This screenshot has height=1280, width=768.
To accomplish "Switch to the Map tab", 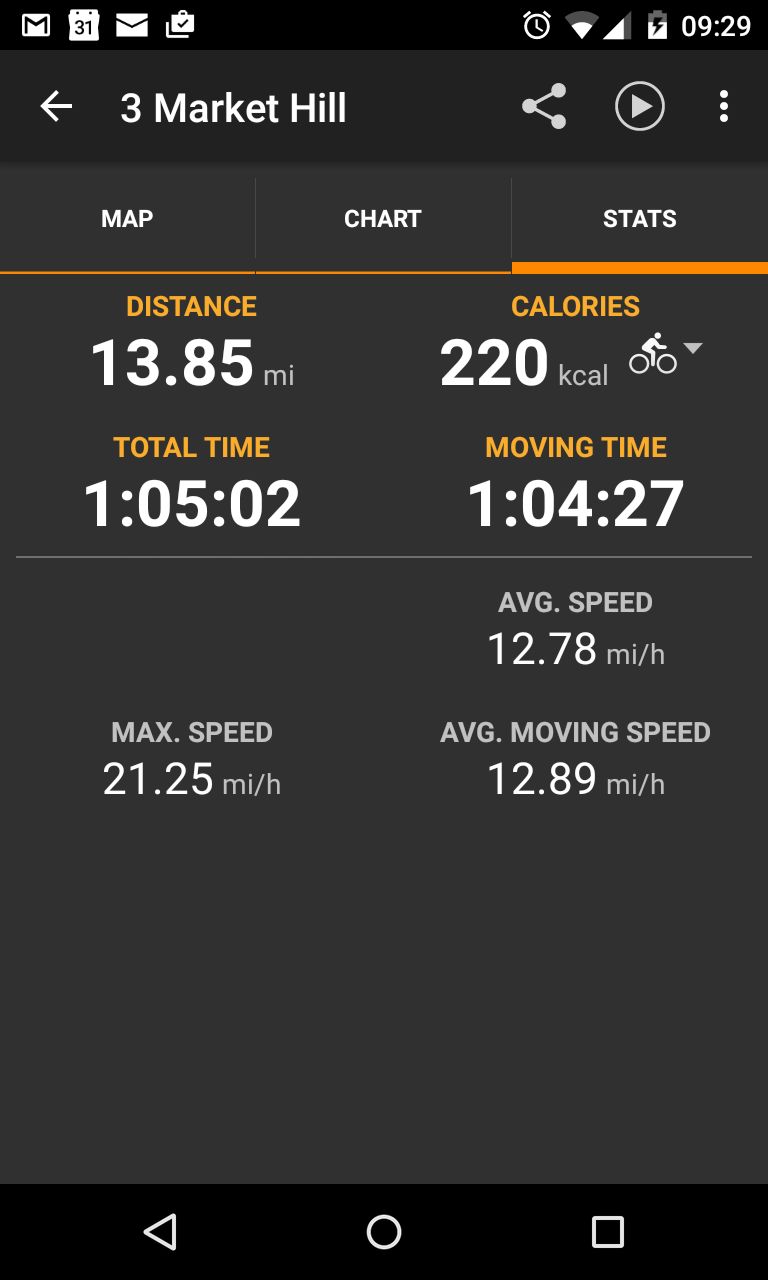I will 127,219.
